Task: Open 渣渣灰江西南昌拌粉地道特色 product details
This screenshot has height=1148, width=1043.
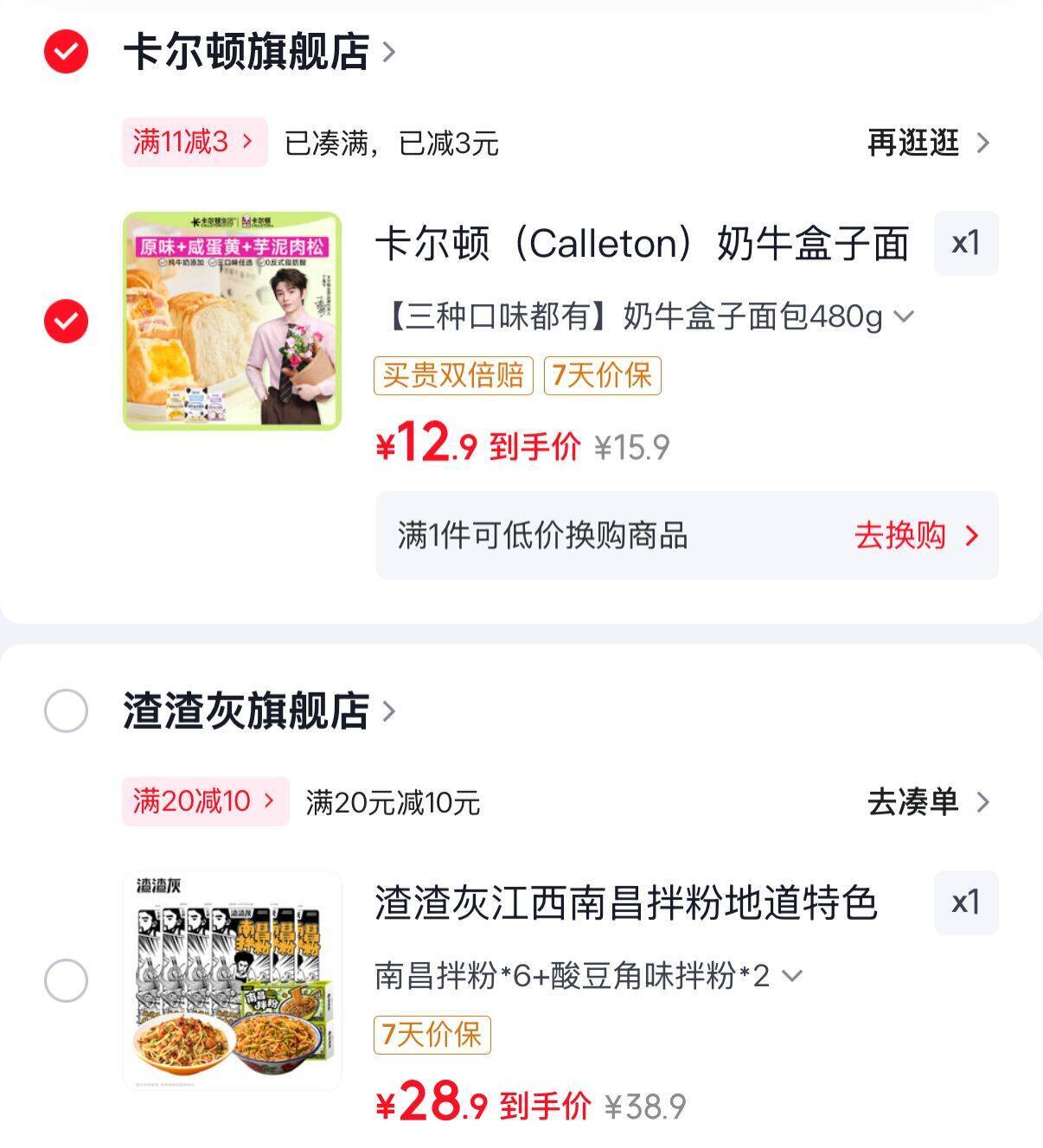Action: pyautogui.click(x=625, y=904)
